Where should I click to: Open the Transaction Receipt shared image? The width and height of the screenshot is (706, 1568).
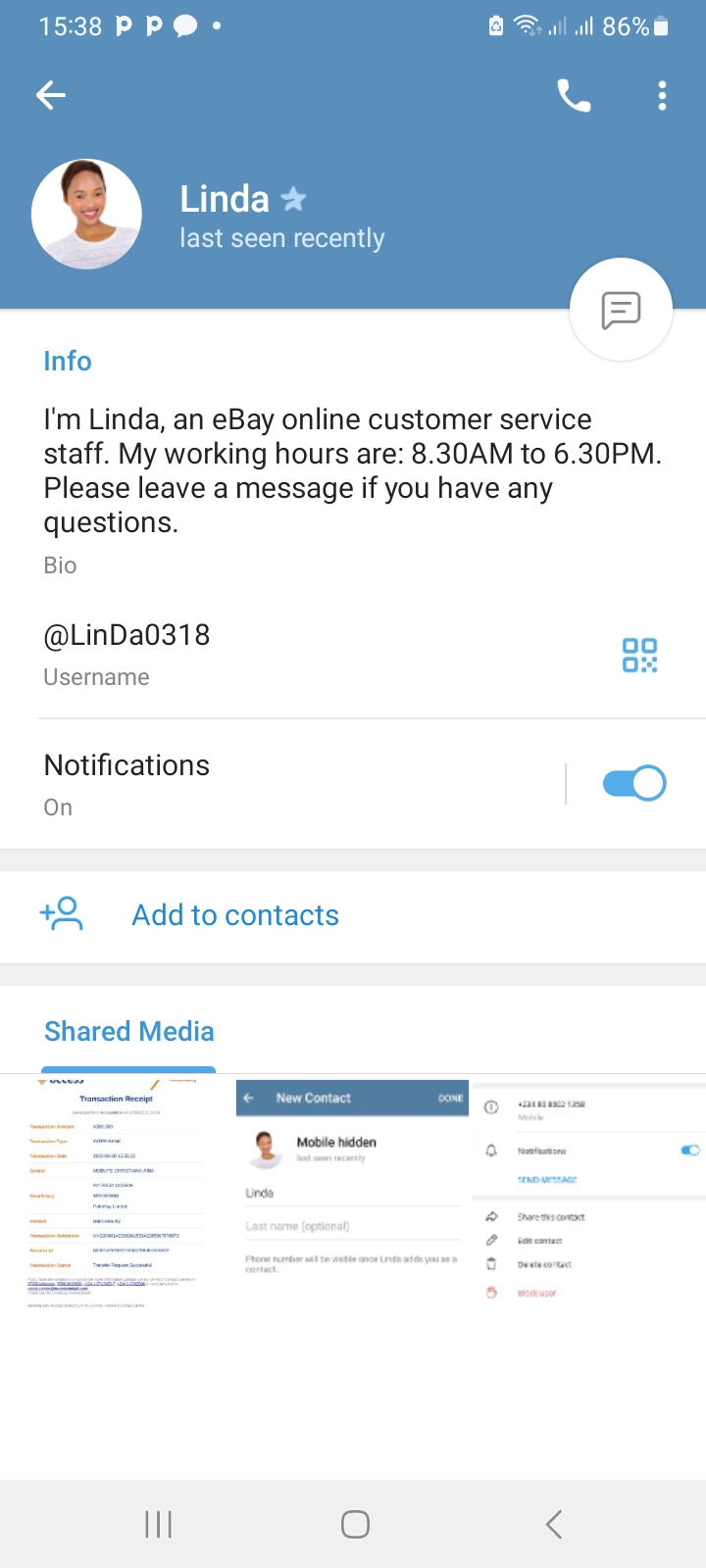coord(117,1193)
